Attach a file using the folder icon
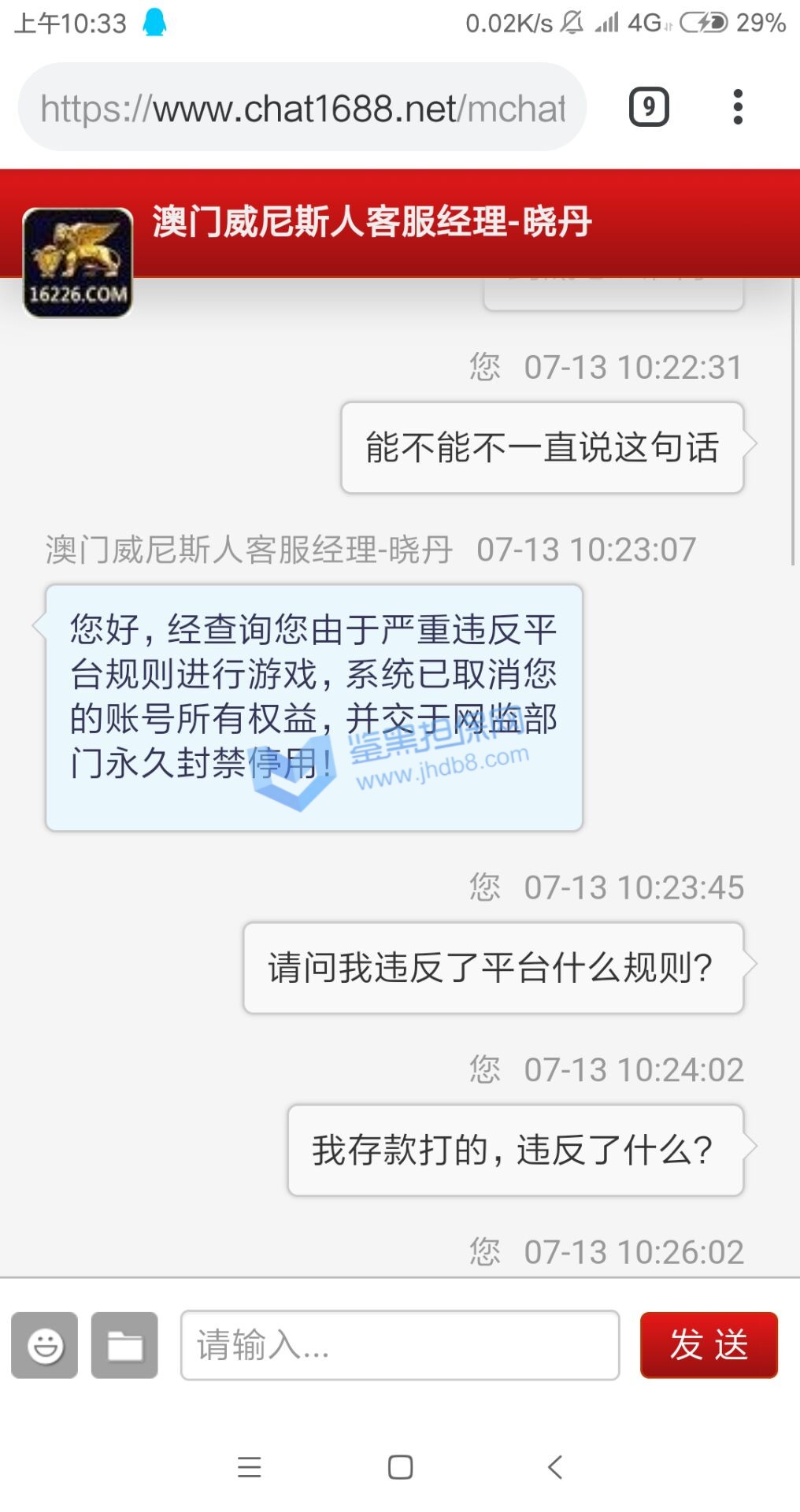The image size is (800, 1512). (124, 1345)
